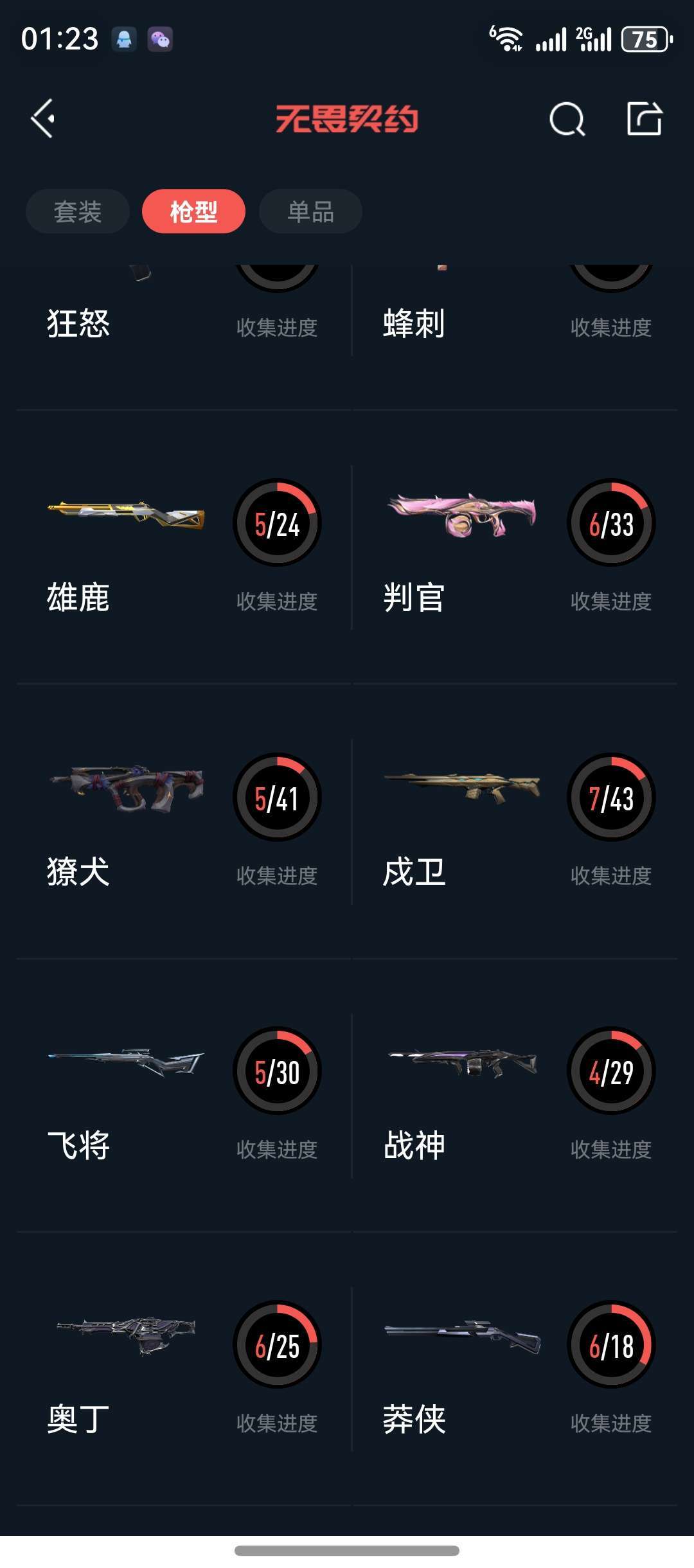Image resolution: width=694 pixels, height=1568 pixels.
Task: Select the 枪型 tab
Action: 193,211
